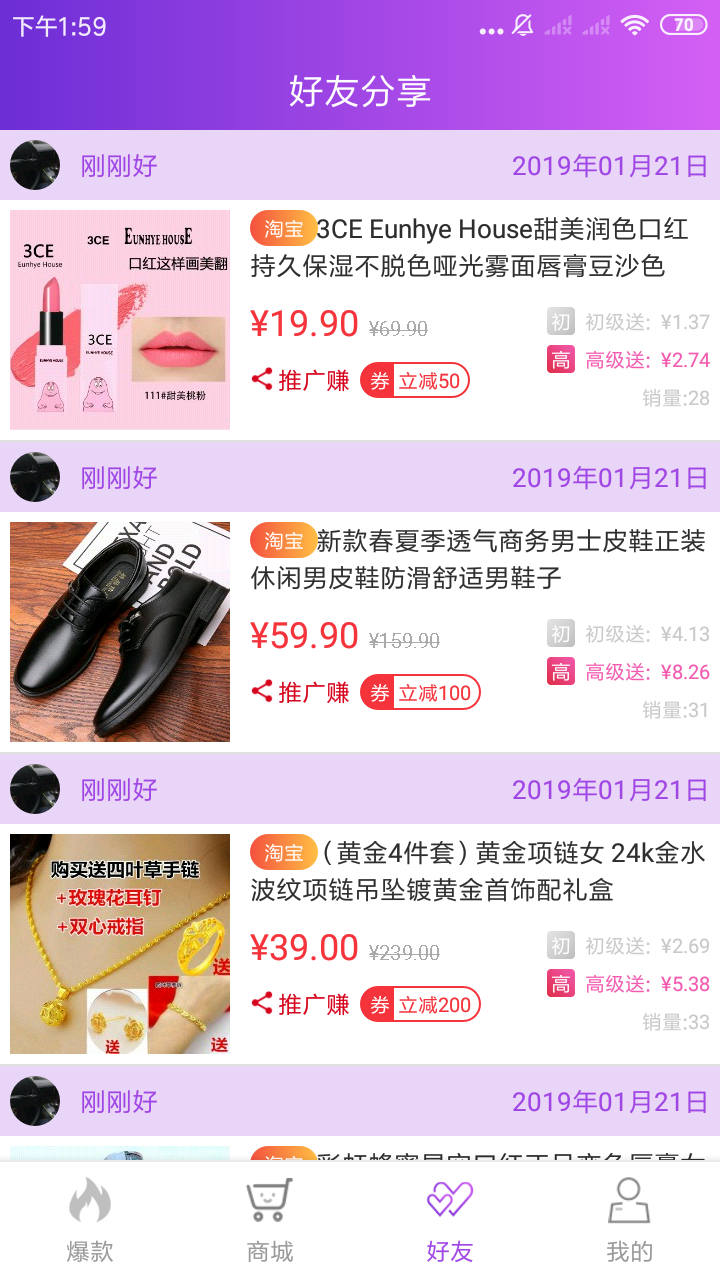The height and width of the screenshot is (1280, 720).
Task: Select the 好友 tab
Action: [x=449, y=1220]
